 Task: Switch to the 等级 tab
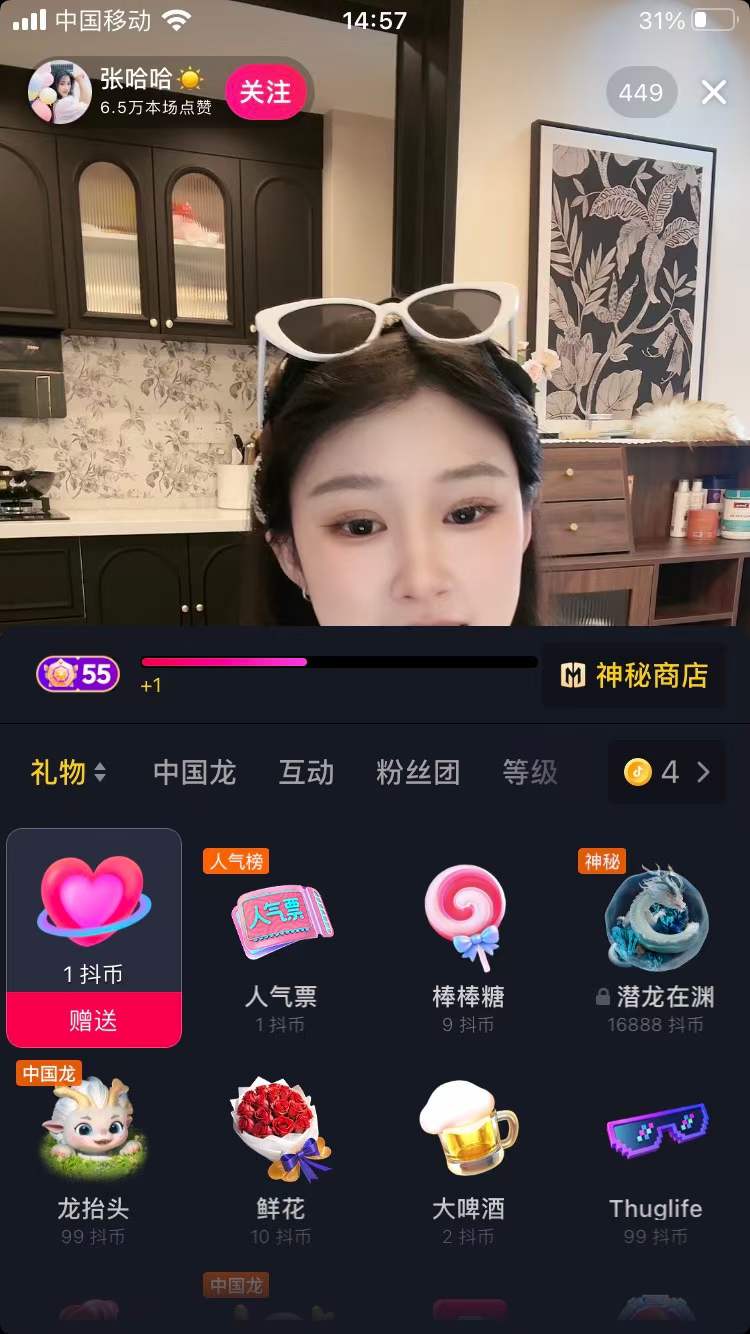pos(529,772)
